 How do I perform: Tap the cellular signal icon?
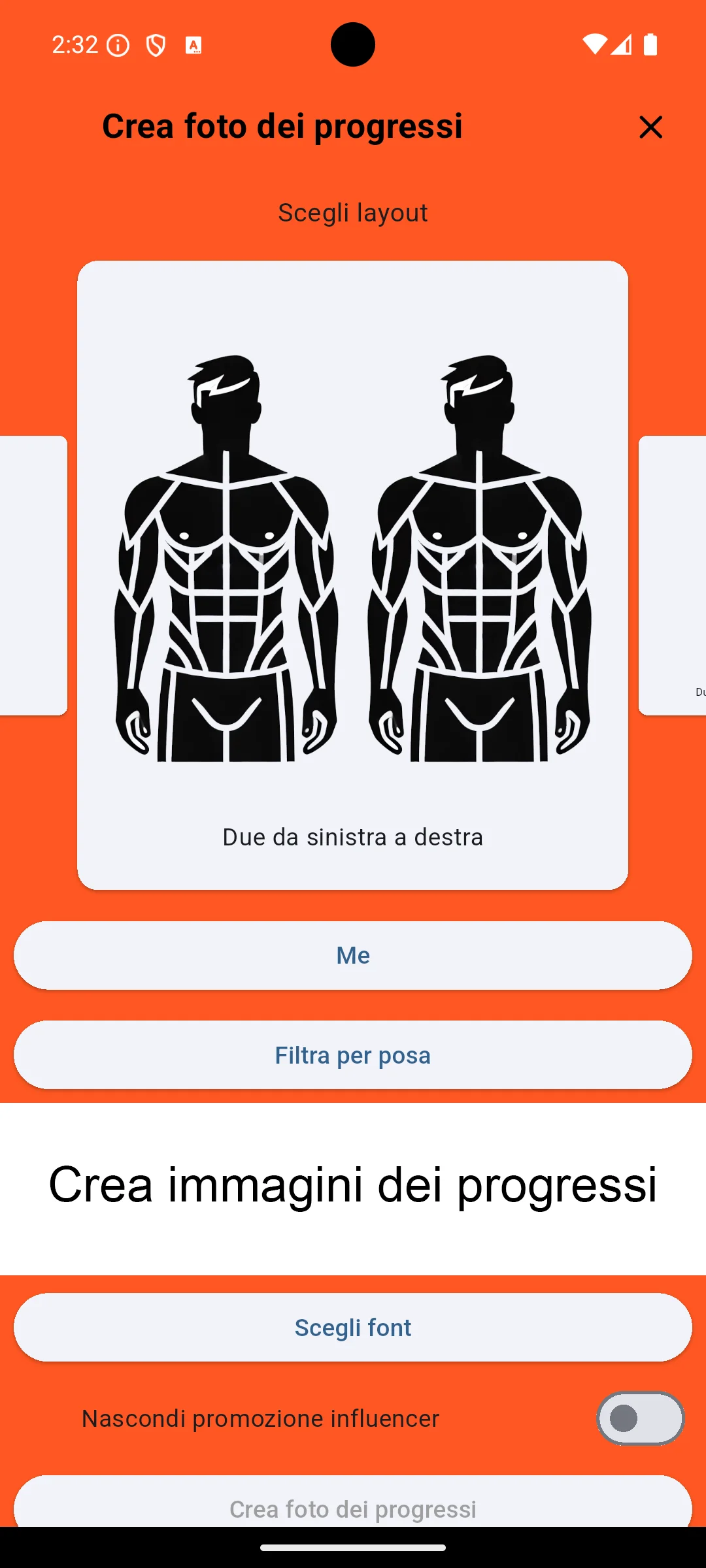click(622, 44)
